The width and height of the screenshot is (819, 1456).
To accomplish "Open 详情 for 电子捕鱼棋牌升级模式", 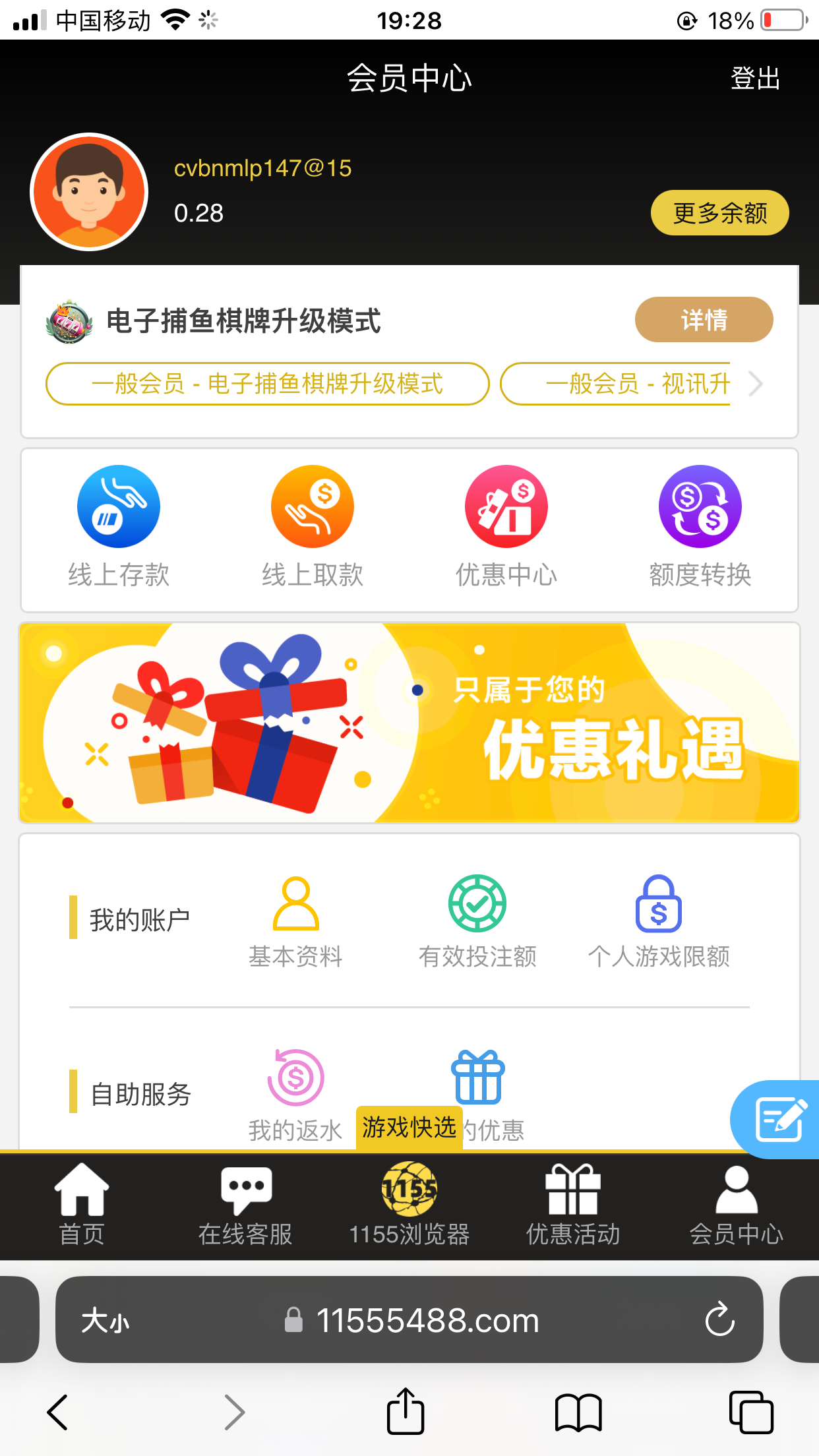I will [x=703, y=319].
